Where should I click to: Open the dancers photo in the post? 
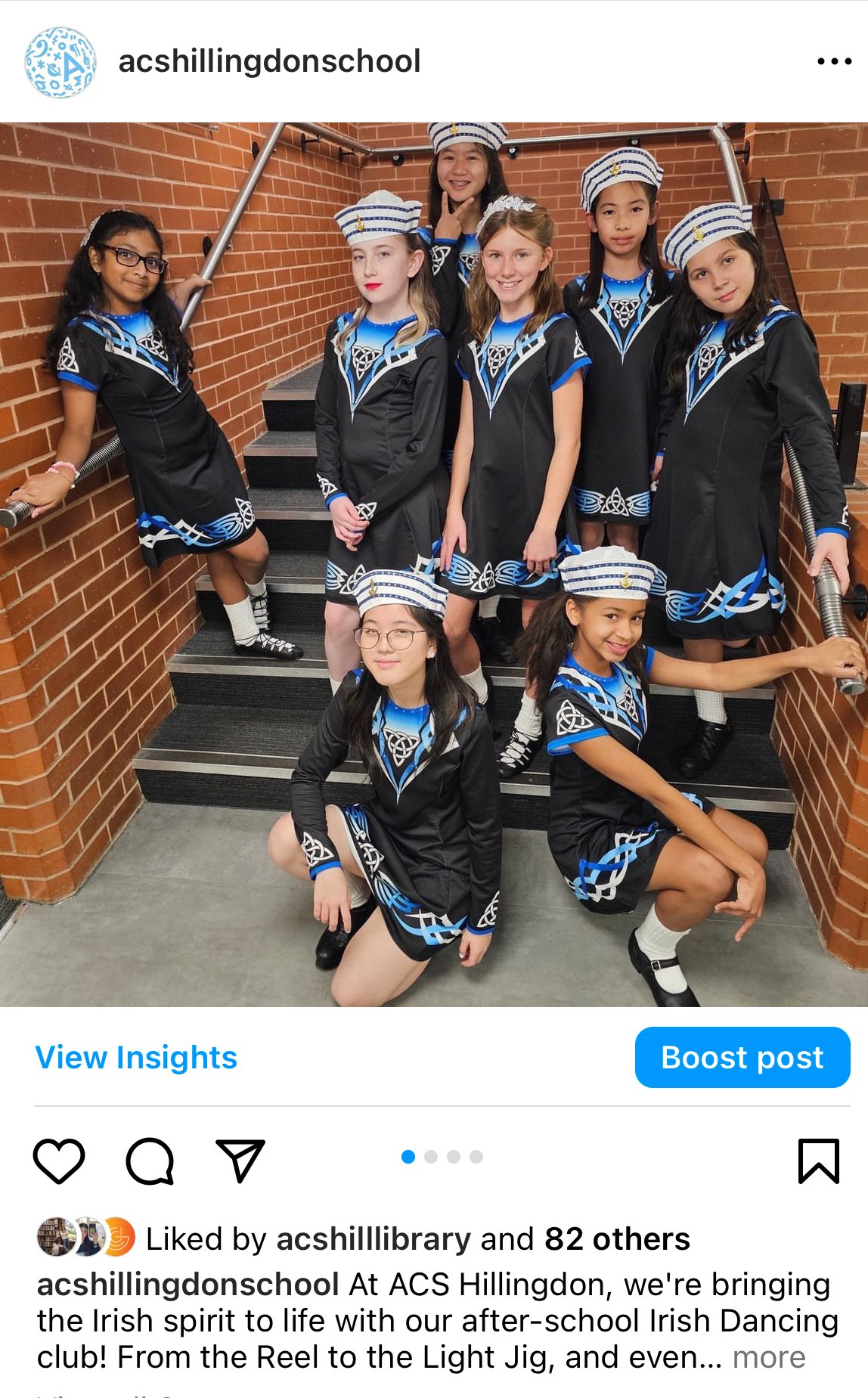coord(434,564)
